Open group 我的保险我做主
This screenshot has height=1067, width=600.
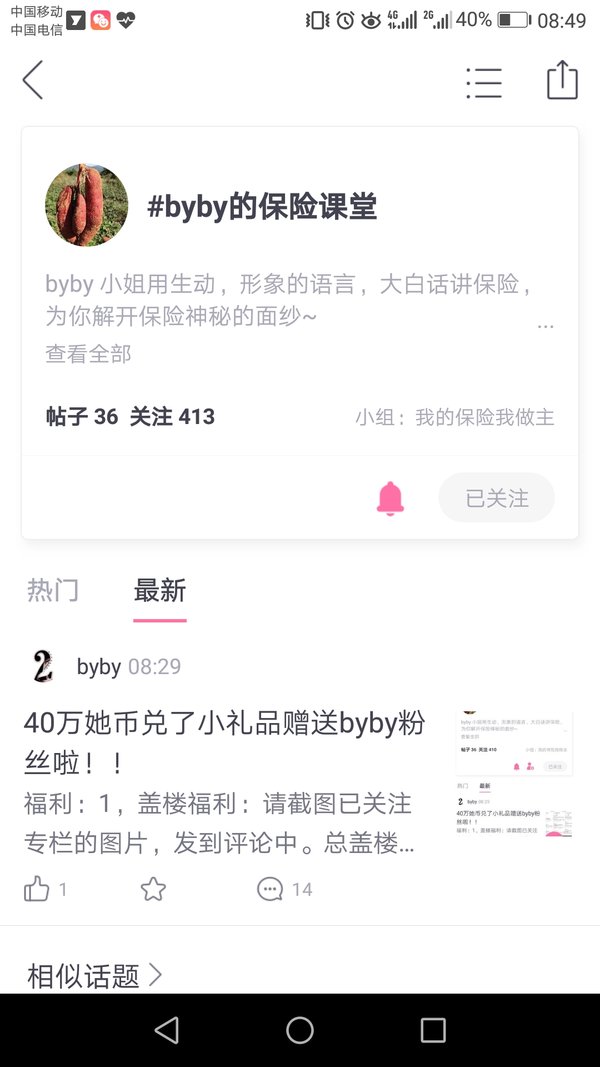pos(454,417)
